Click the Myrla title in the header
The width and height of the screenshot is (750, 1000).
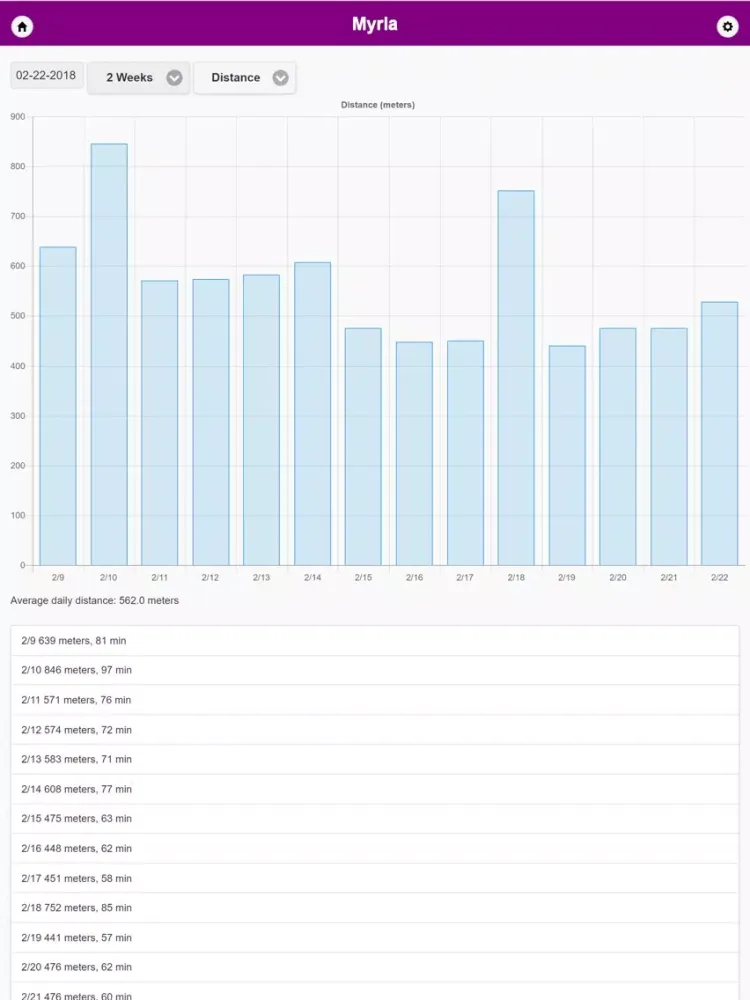[375, 23]
